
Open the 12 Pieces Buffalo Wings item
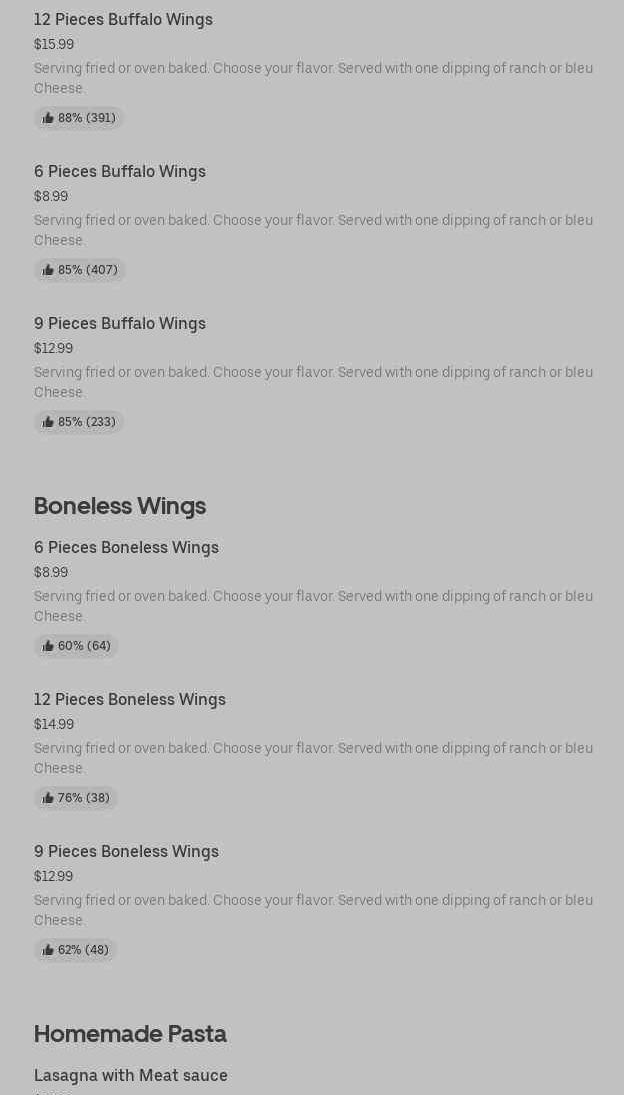[123, 20]
